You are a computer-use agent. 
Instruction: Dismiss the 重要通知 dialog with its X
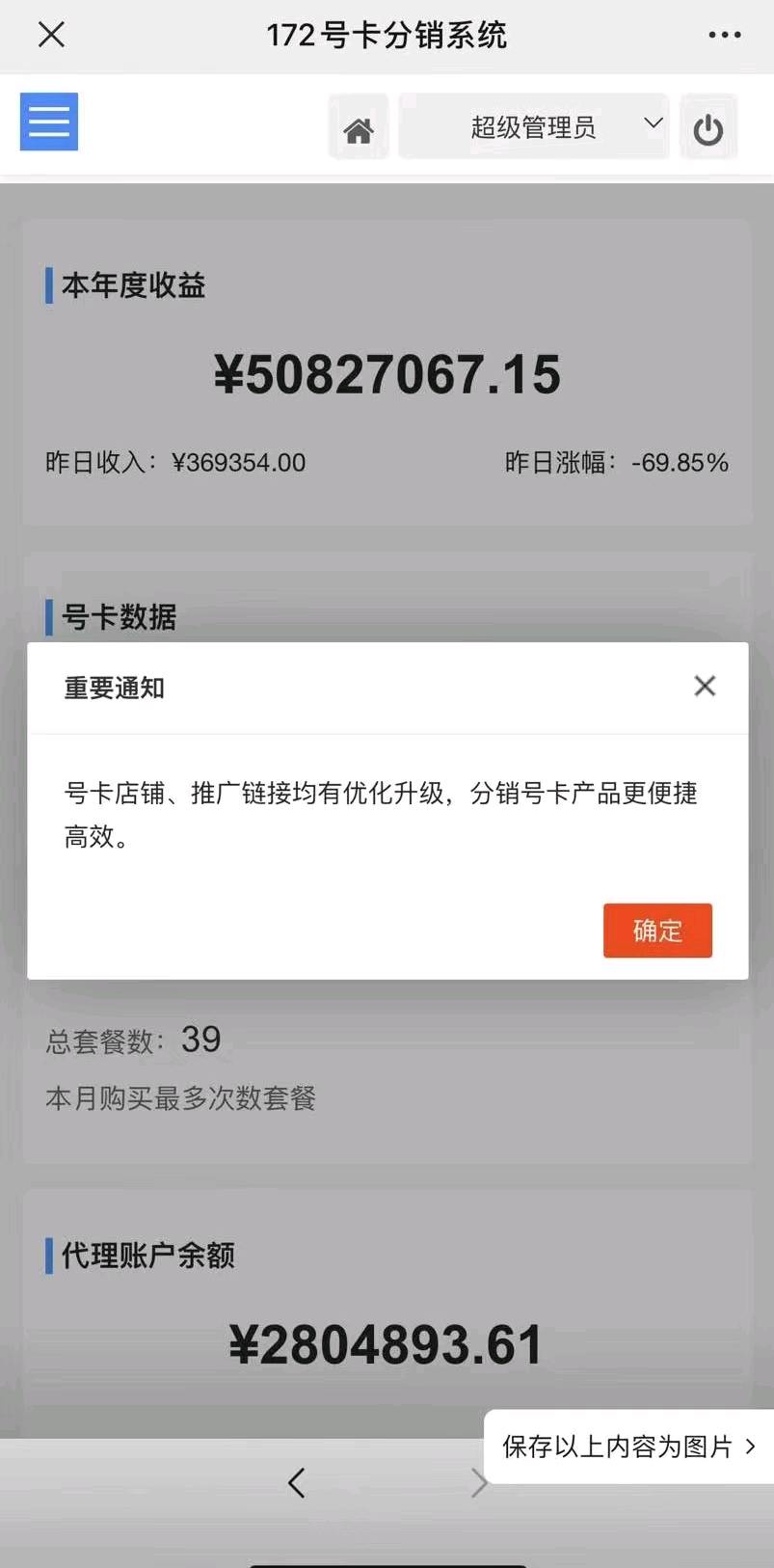(x=705, y=686)
